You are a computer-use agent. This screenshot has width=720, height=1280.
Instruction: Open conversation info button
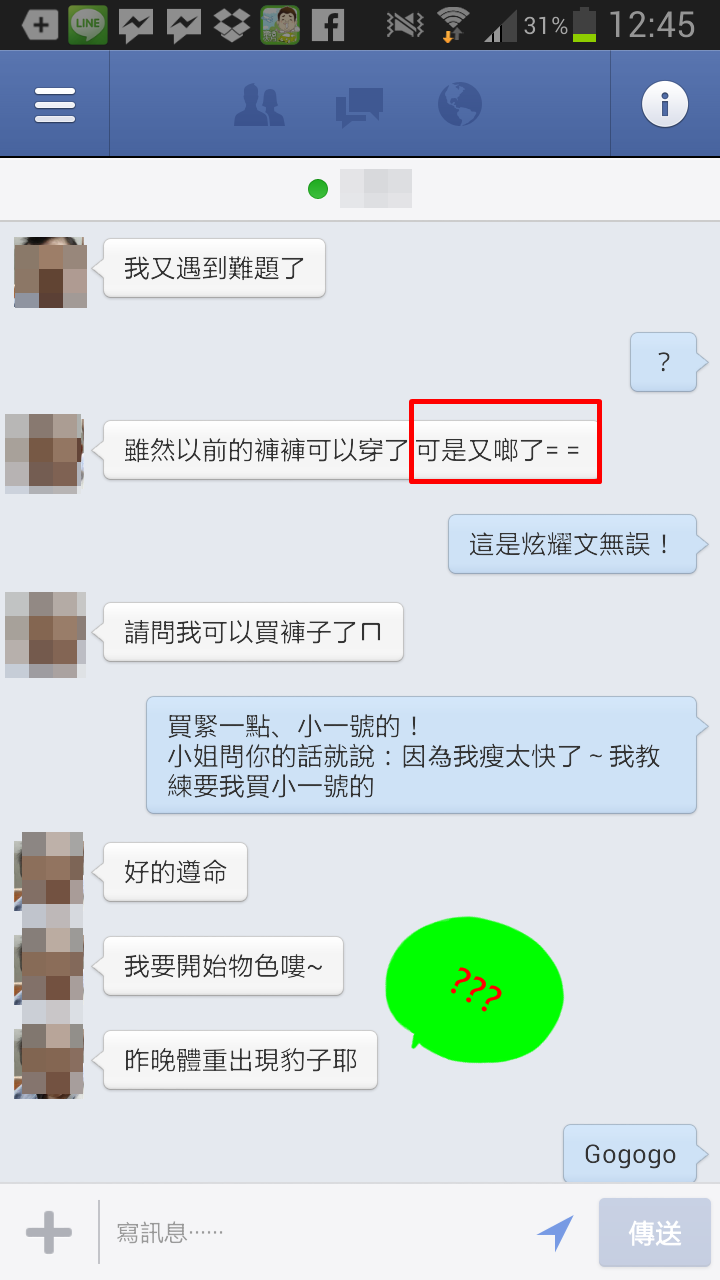point(665,104)
